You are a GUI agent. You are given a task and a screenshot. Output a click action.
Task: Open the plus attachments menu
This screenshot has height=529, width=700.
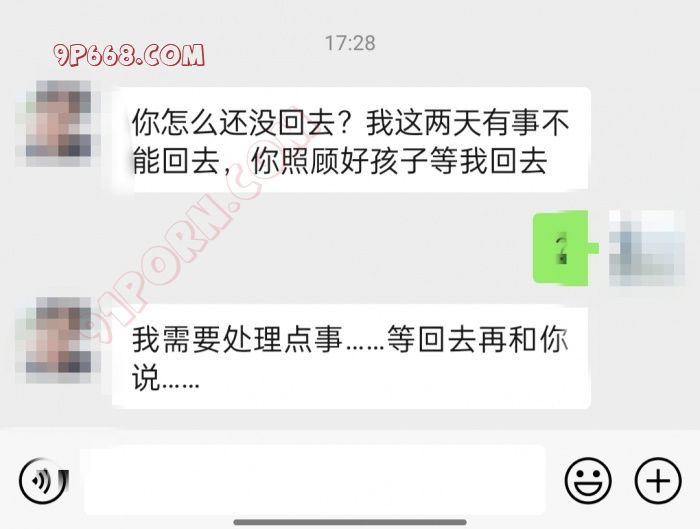click(x=658, y=482)
